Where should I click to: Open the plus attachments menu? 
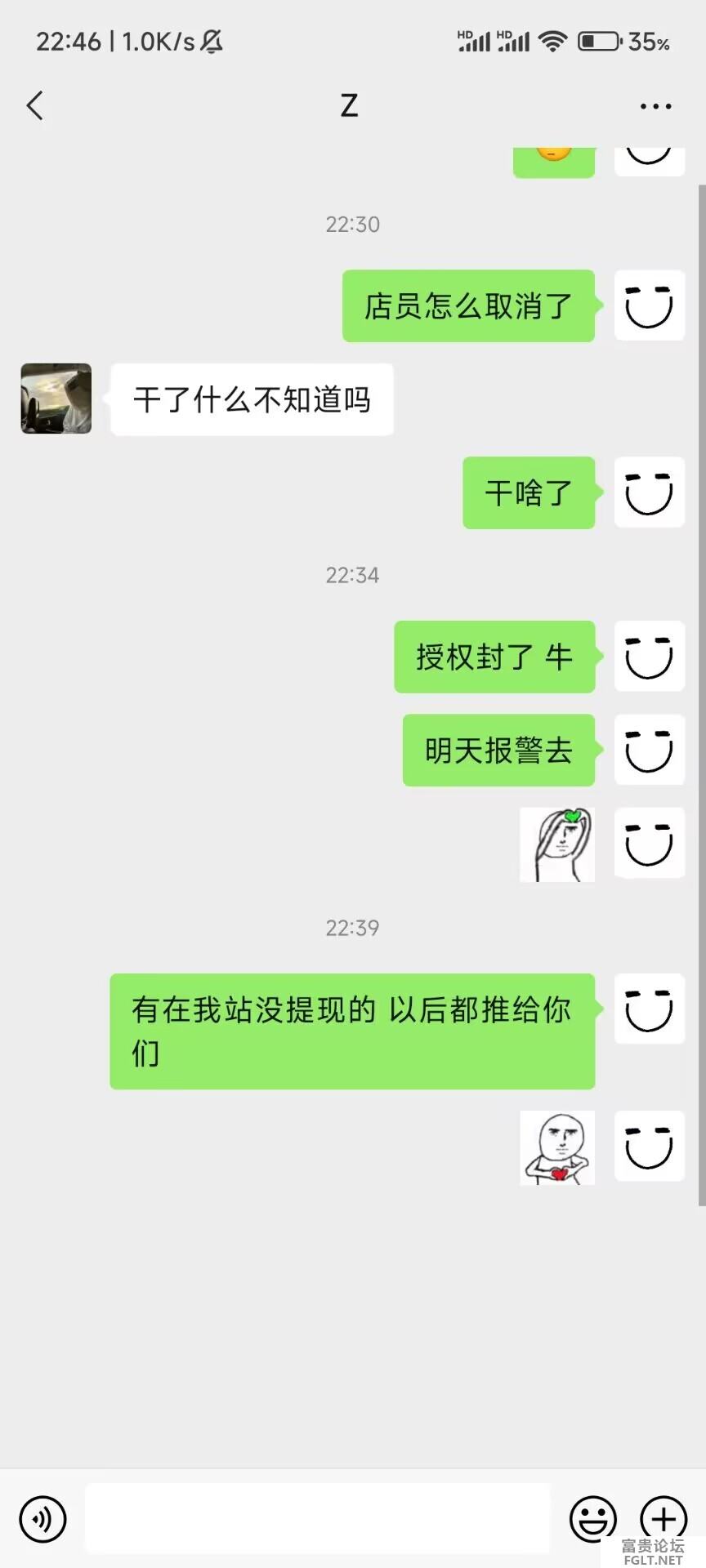[663, 1517]
